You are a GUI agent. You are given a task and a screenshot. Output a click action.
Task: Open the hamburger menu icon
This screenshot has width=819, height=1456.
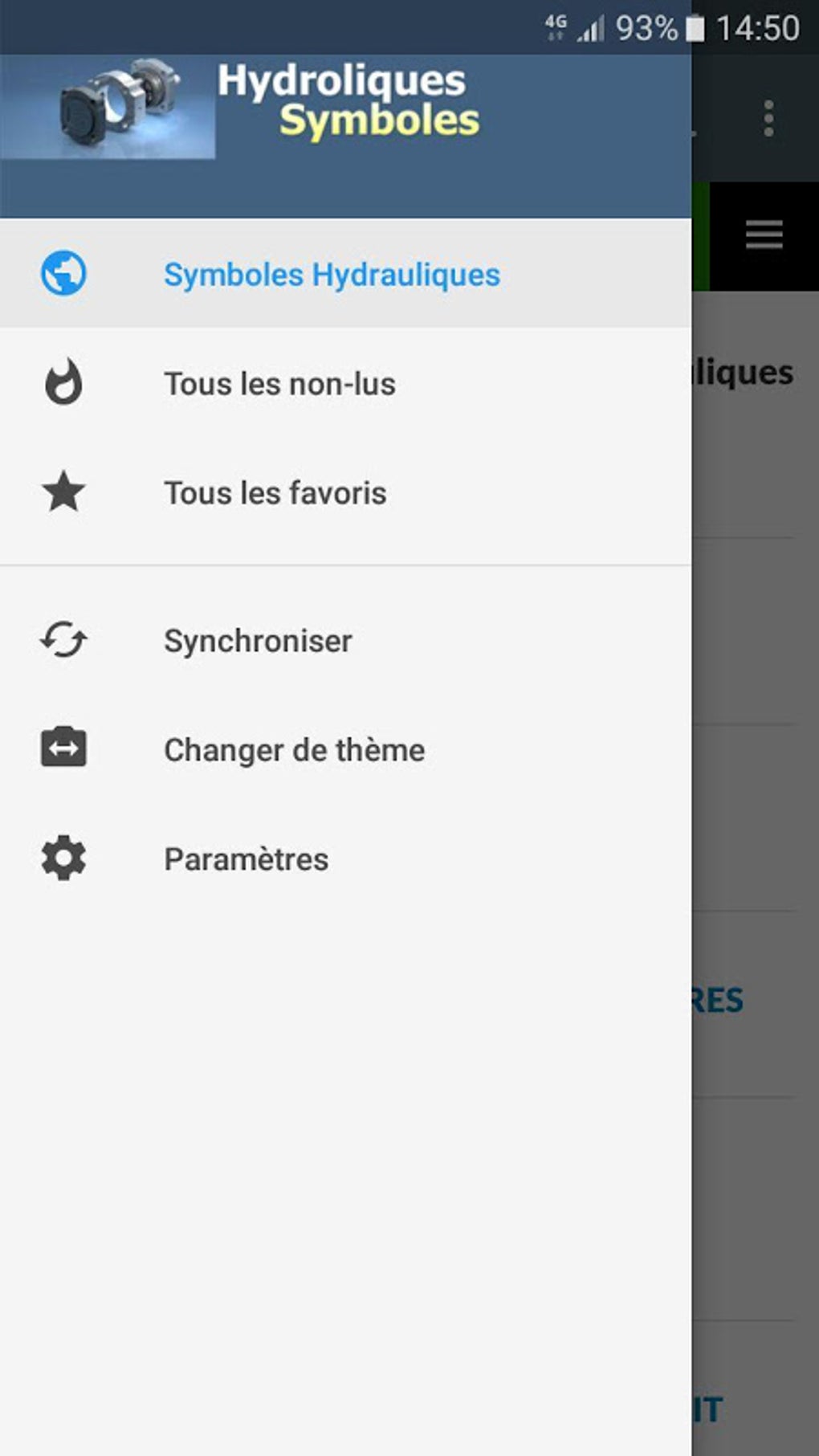pyautogui.click(x=763, y=234)
